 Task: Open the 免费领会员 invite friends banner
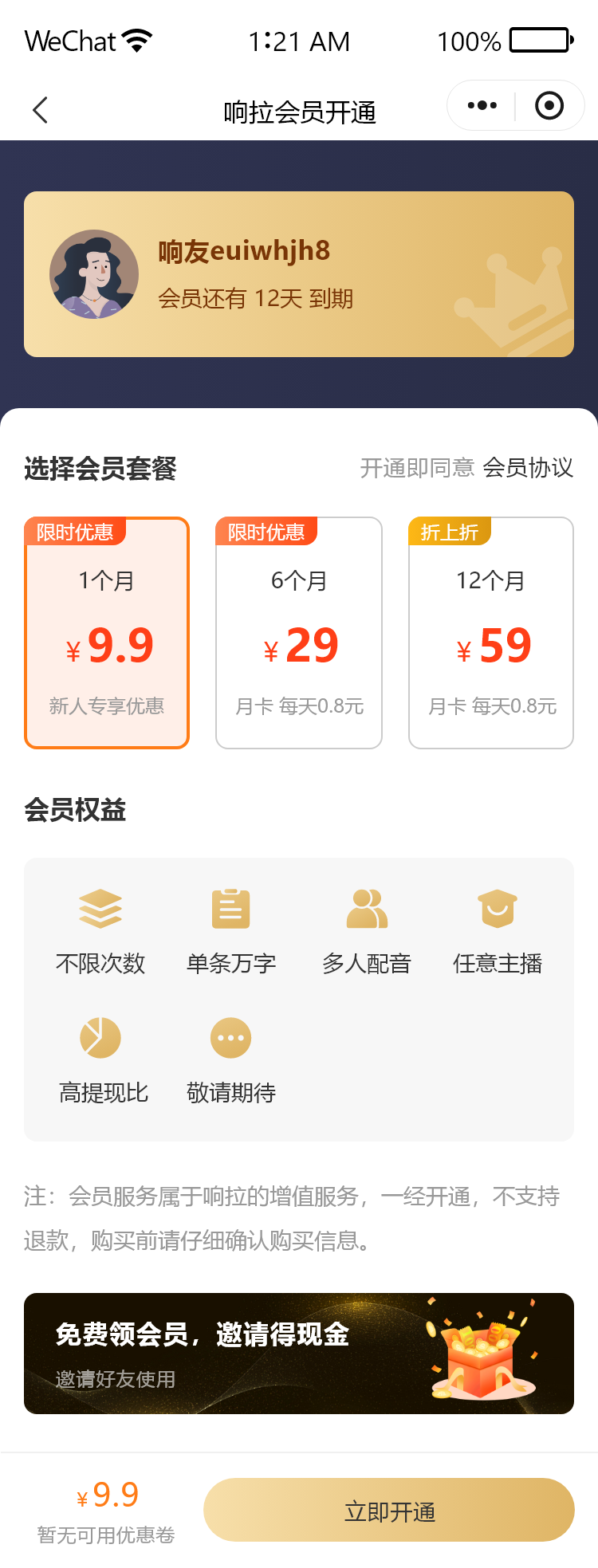[299, 1354]
